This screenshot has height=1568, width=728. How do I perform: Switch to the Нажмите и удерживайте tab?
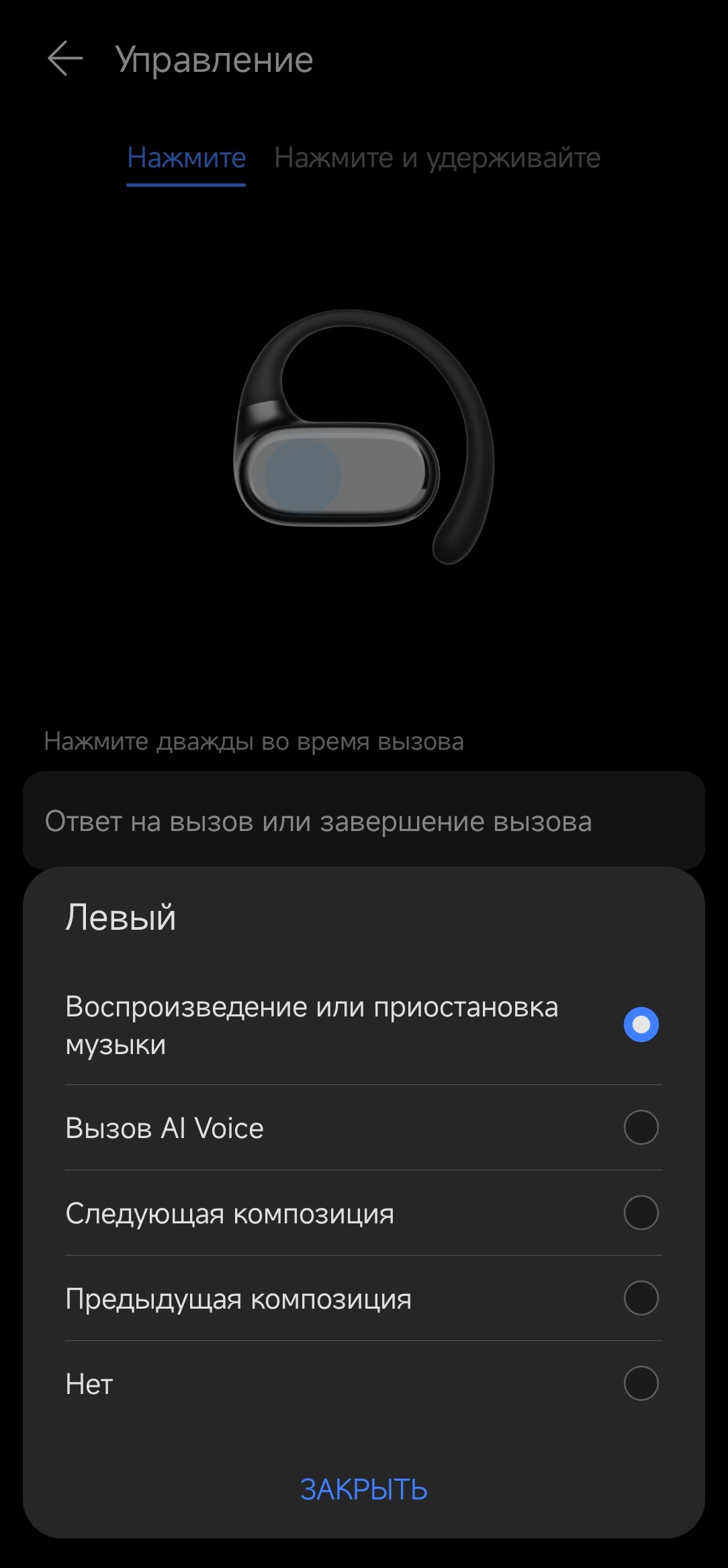[x=437, y=158]
